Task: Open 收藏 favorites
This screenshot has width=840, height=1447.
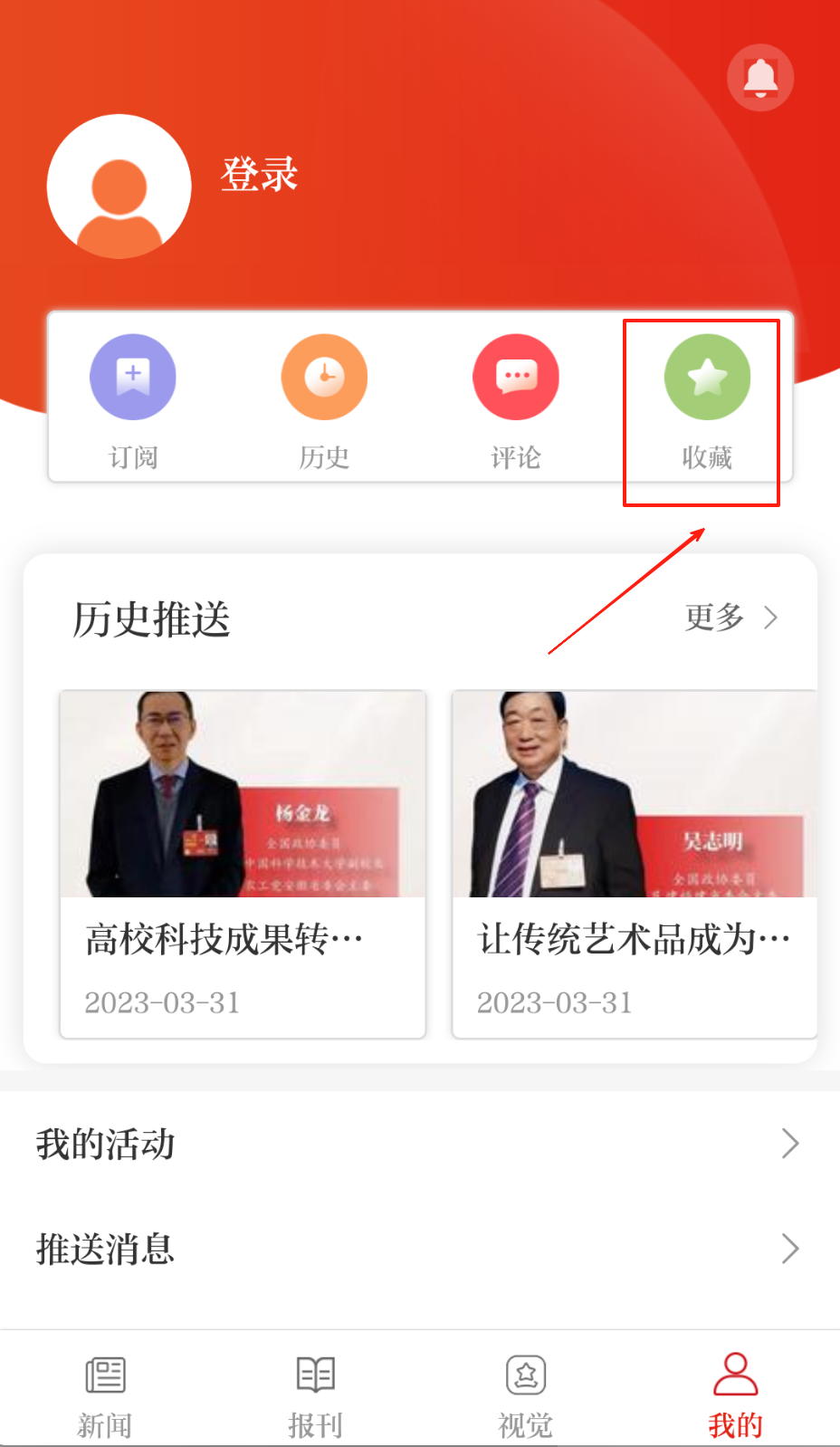Action: [707, 398]
